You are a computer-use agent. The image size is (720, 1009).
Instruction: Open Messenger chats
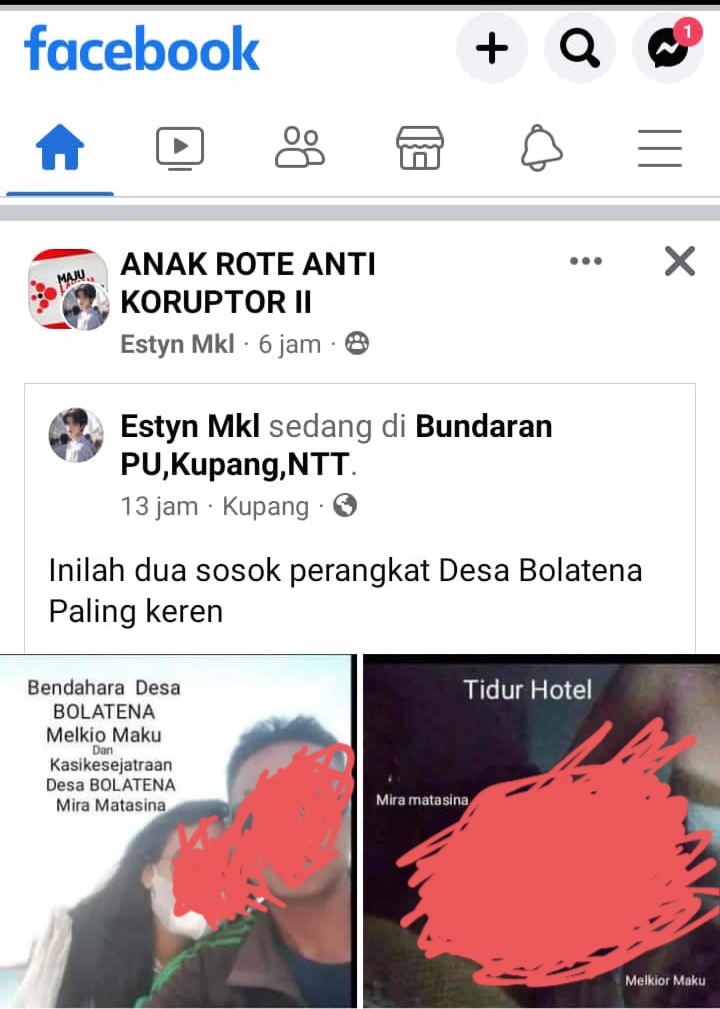pyautogui.click(x=668, y=48)
